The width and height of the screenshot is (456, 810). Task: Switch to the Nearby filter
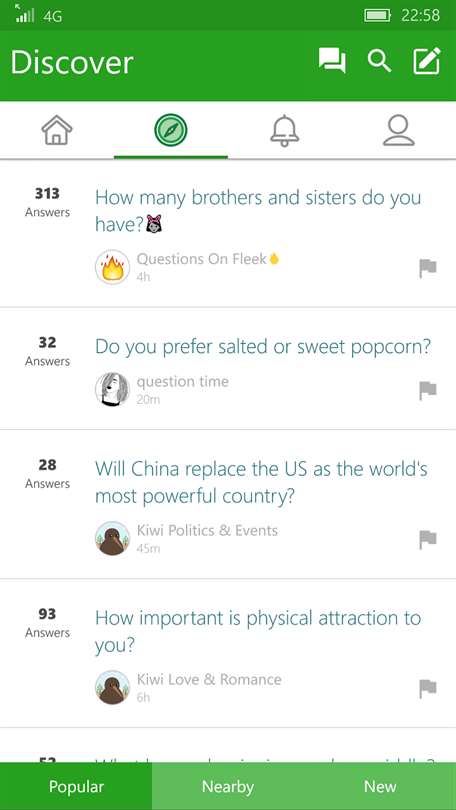click(228, 786)
